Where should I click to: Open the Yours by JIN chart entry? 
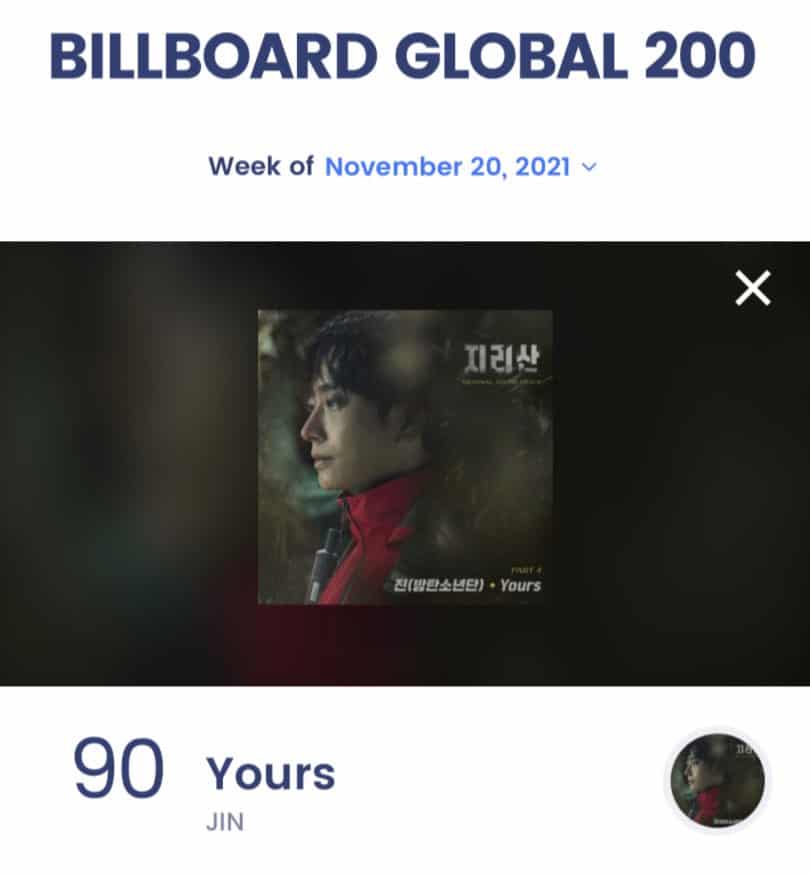[270, 775]
